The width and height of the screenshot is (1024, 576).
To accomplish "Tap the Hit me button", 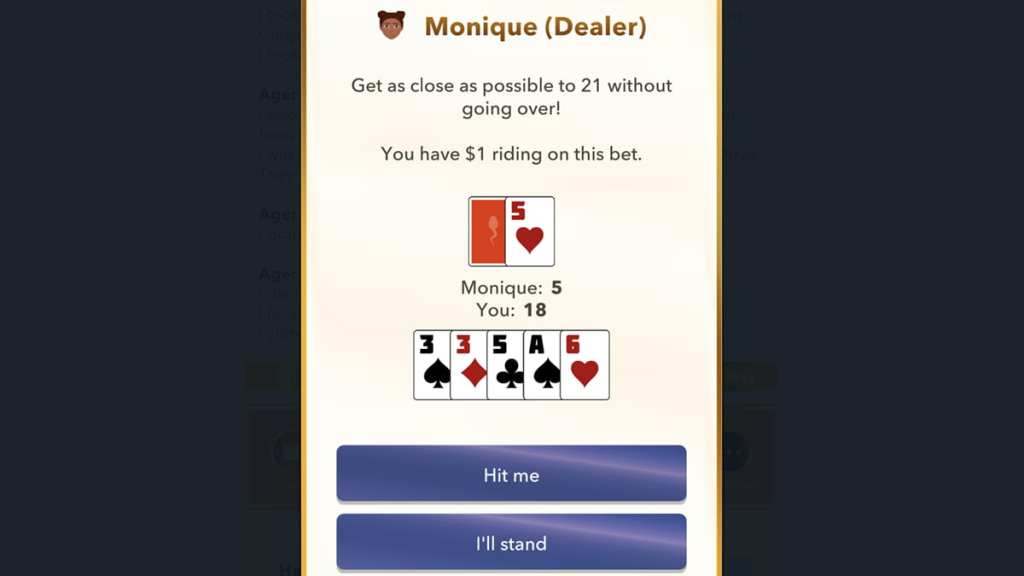I will tap(511, 474).
